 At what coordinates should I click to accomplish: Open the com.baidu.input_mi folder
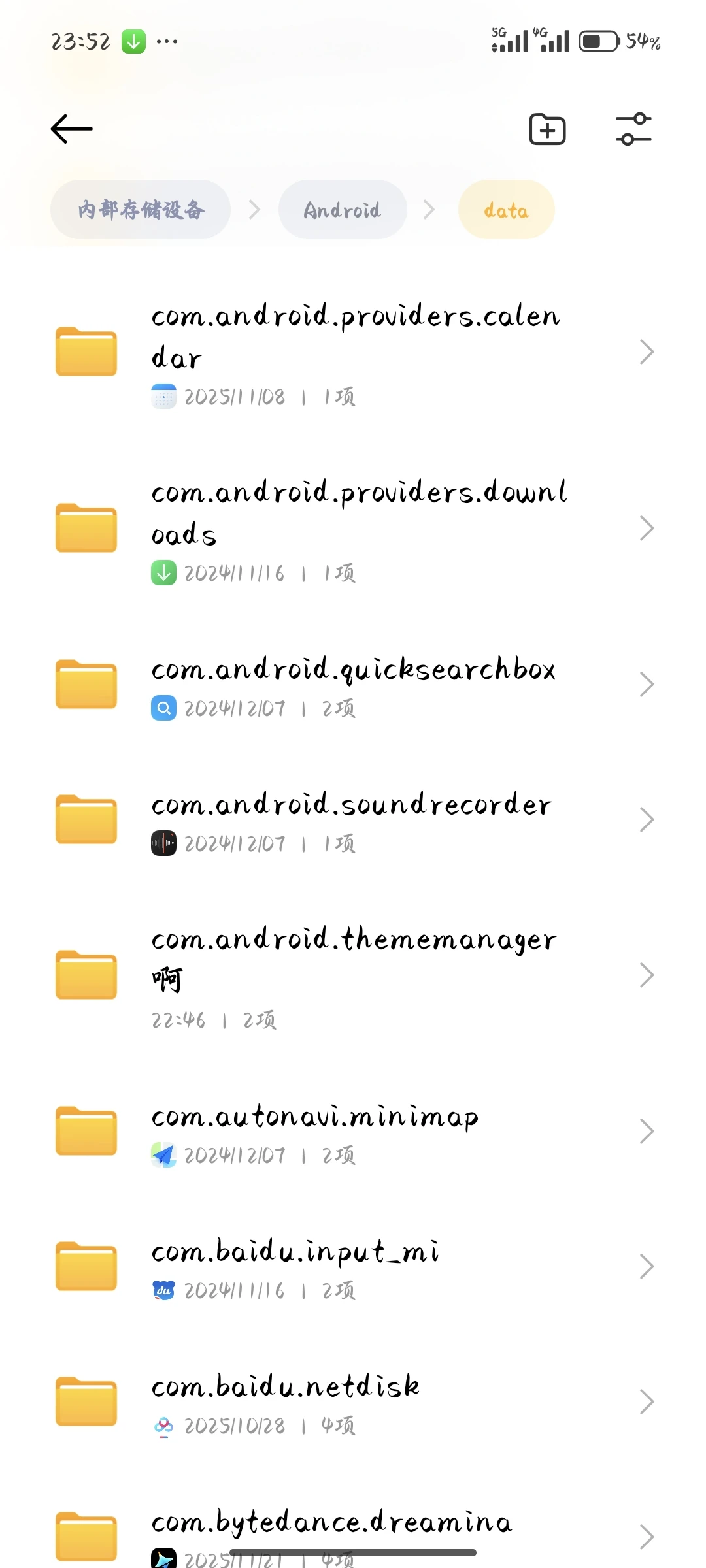pos(353,1267)
